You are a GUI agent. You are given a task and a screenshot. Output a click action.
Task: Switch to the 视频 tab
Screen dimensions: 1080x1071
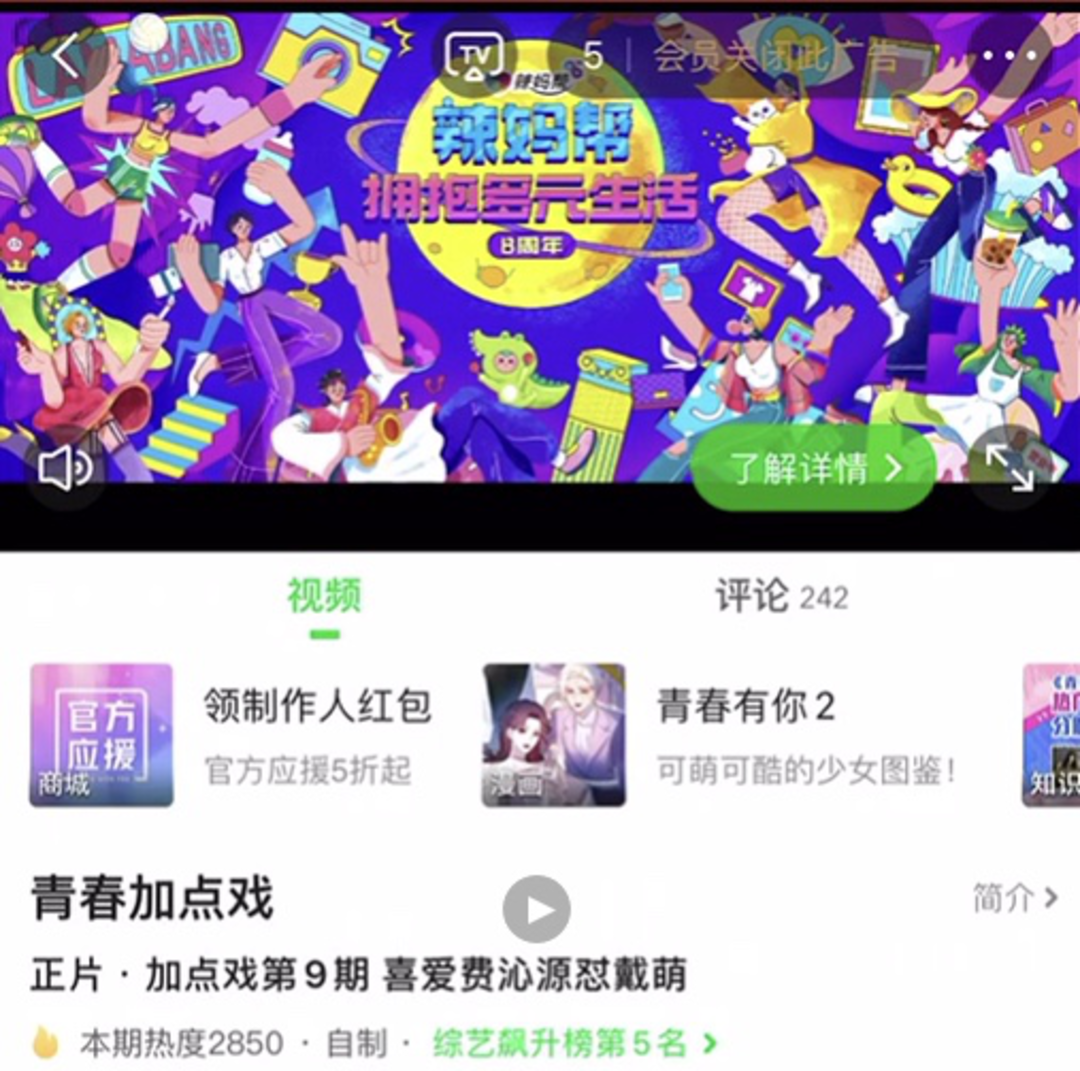click(x=324, y=597)
